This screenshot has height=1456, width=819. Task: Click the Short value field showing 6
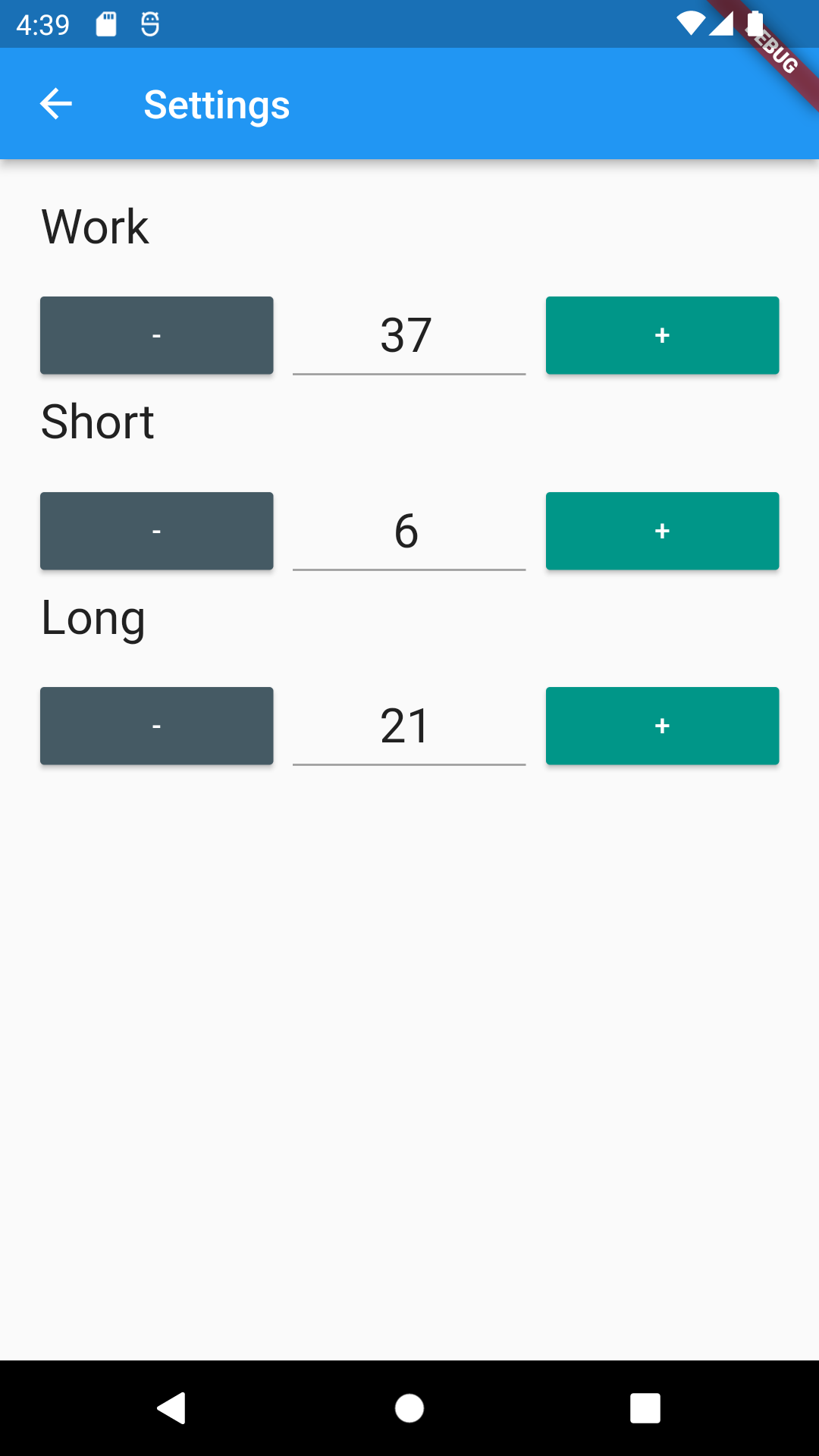point(408,530)
